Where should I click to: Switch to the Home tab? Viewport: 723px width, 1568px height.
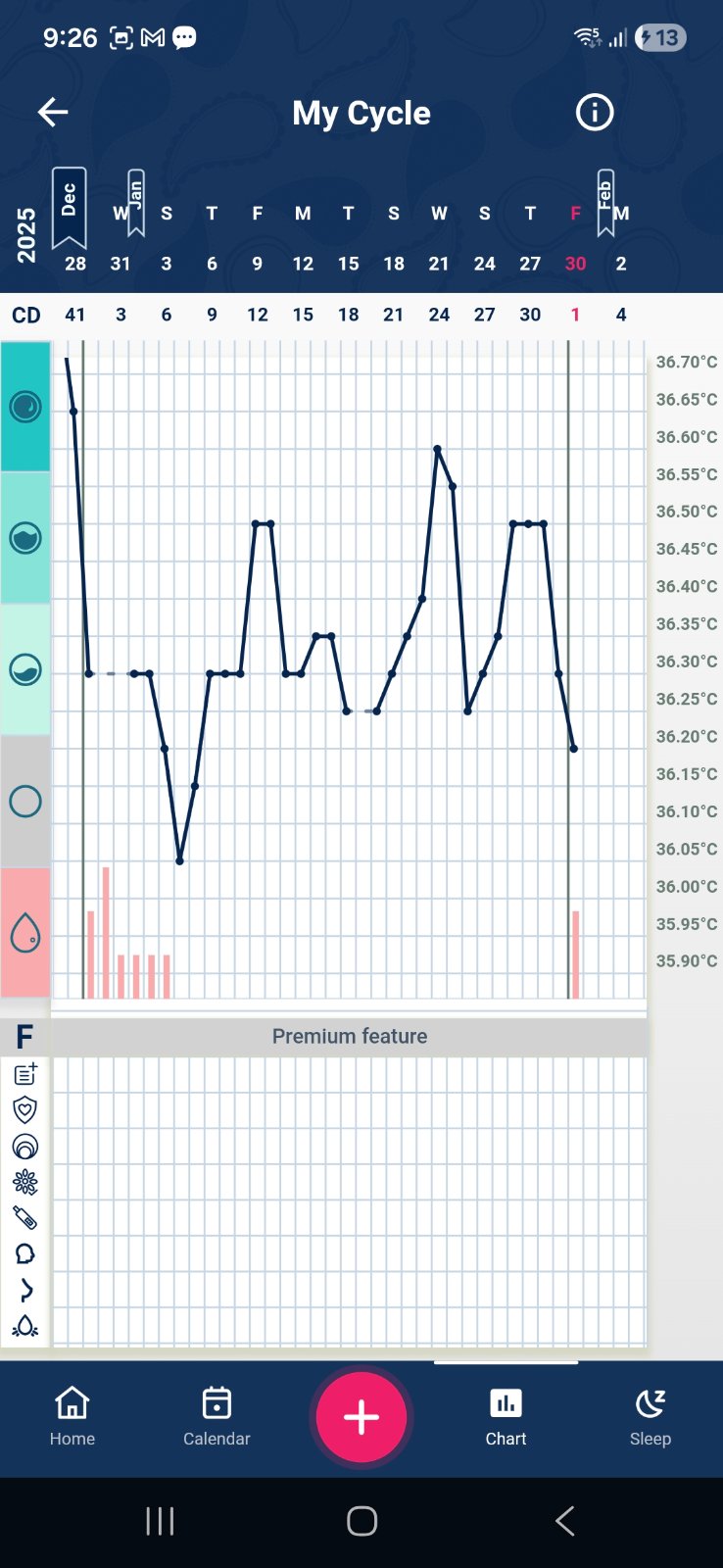click(x=72, y=1416)
